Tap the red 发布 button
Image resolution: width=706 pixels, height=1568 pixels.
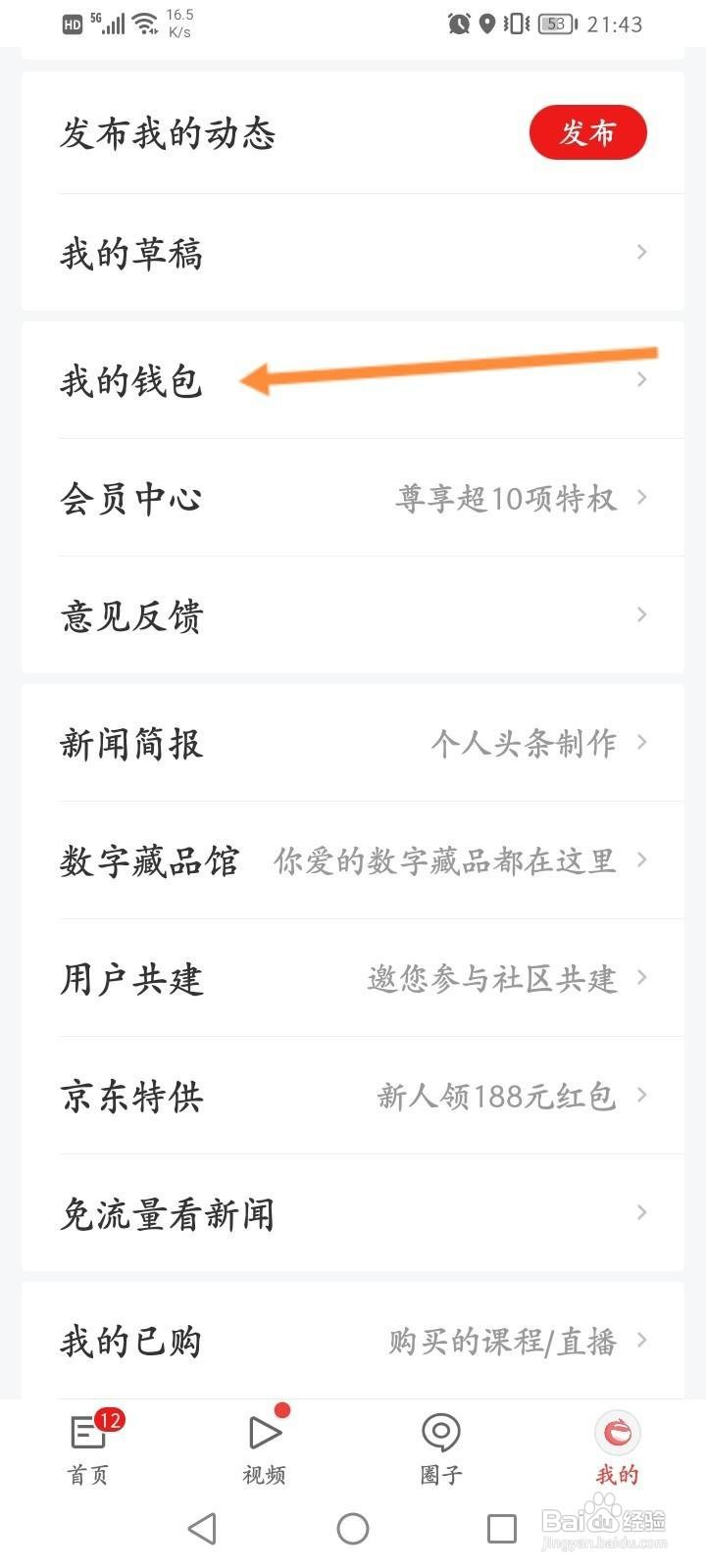click(x=587, y=132)
